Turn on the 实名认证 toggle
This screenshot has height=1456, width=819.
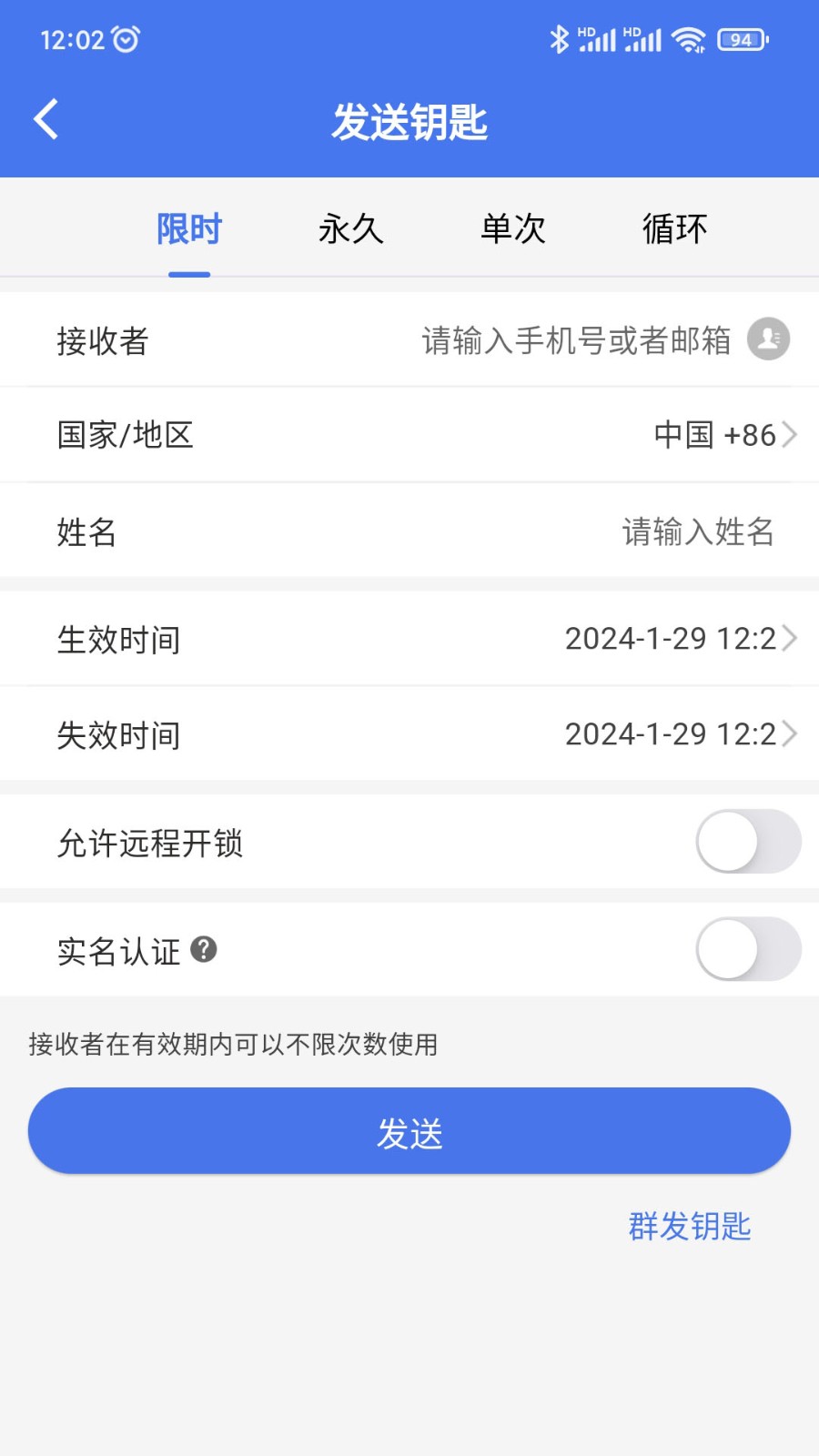click(748, 949)
